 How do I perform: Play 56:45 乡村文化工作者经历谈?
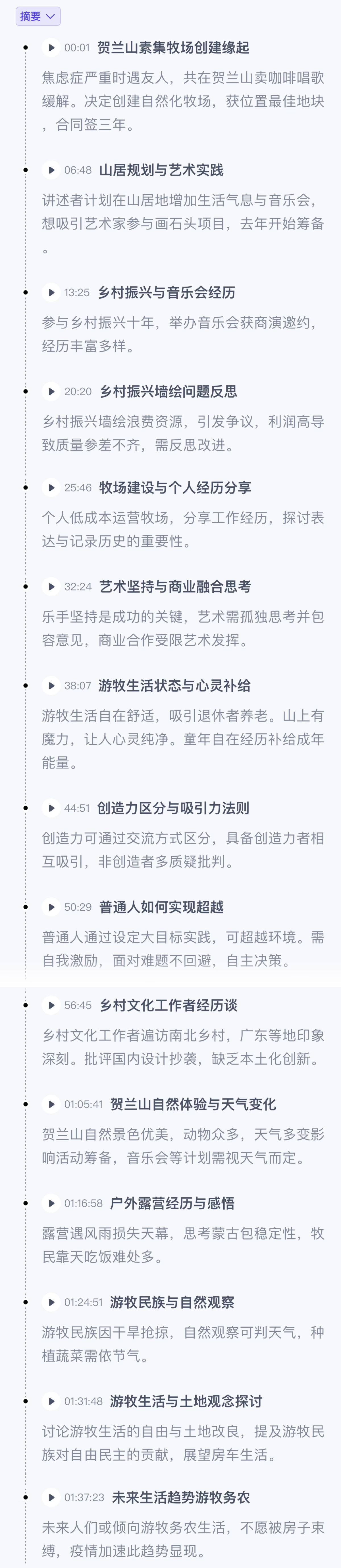[51, 1005]
